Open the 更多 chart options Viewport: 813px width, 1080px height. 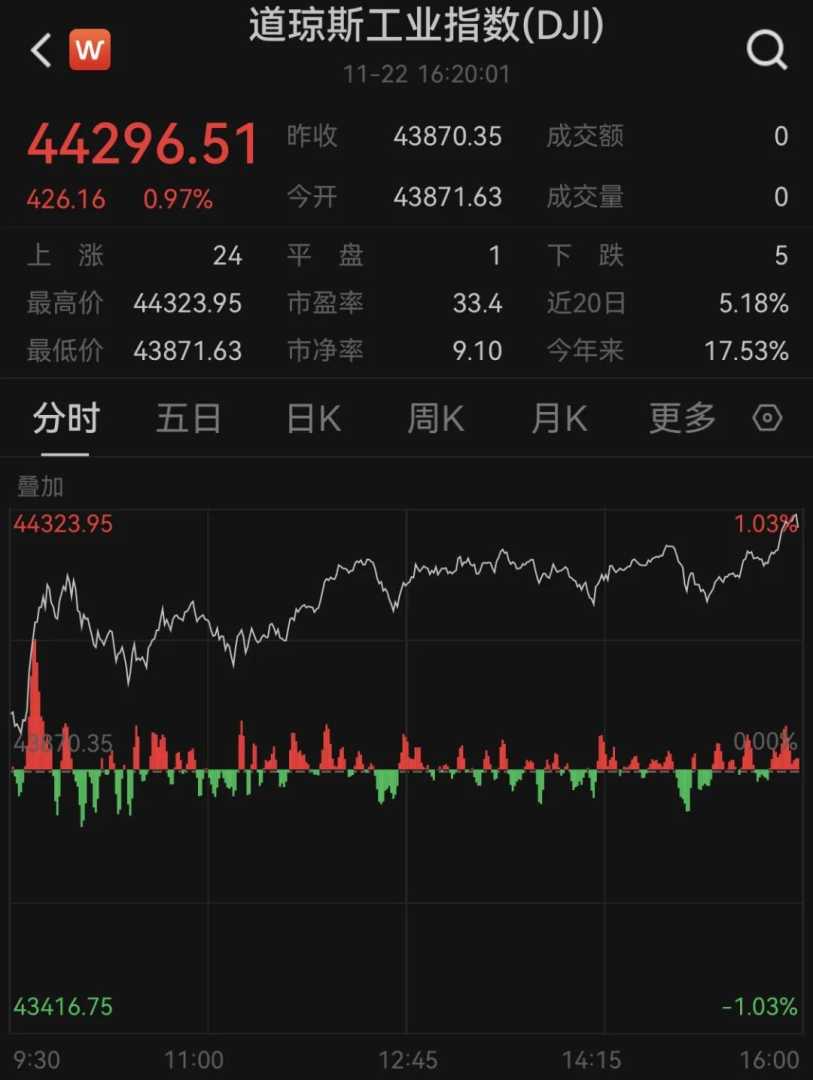click(x=682, y=418)
